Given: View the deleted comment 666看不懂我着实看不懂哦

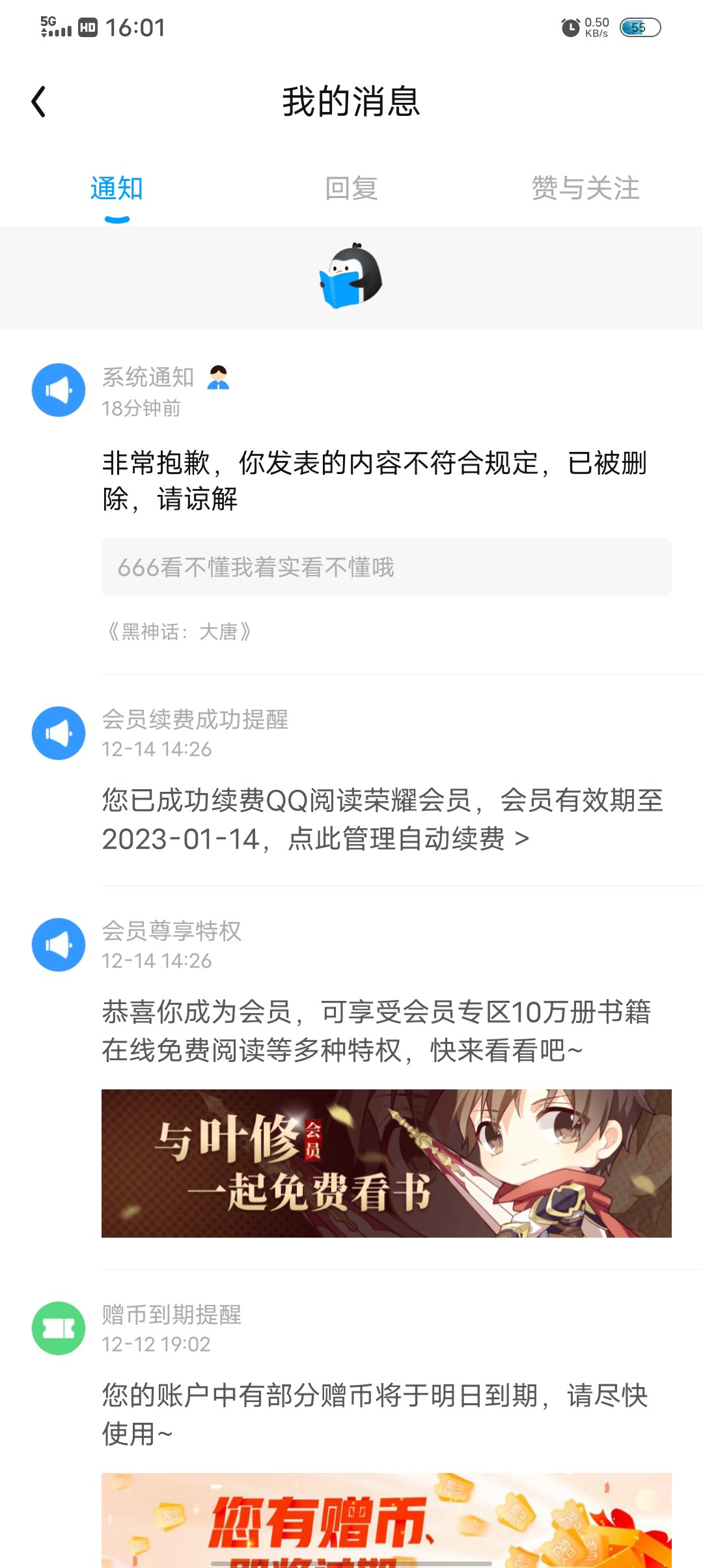Looking at the screenshot, I should [x=386, y=567].
